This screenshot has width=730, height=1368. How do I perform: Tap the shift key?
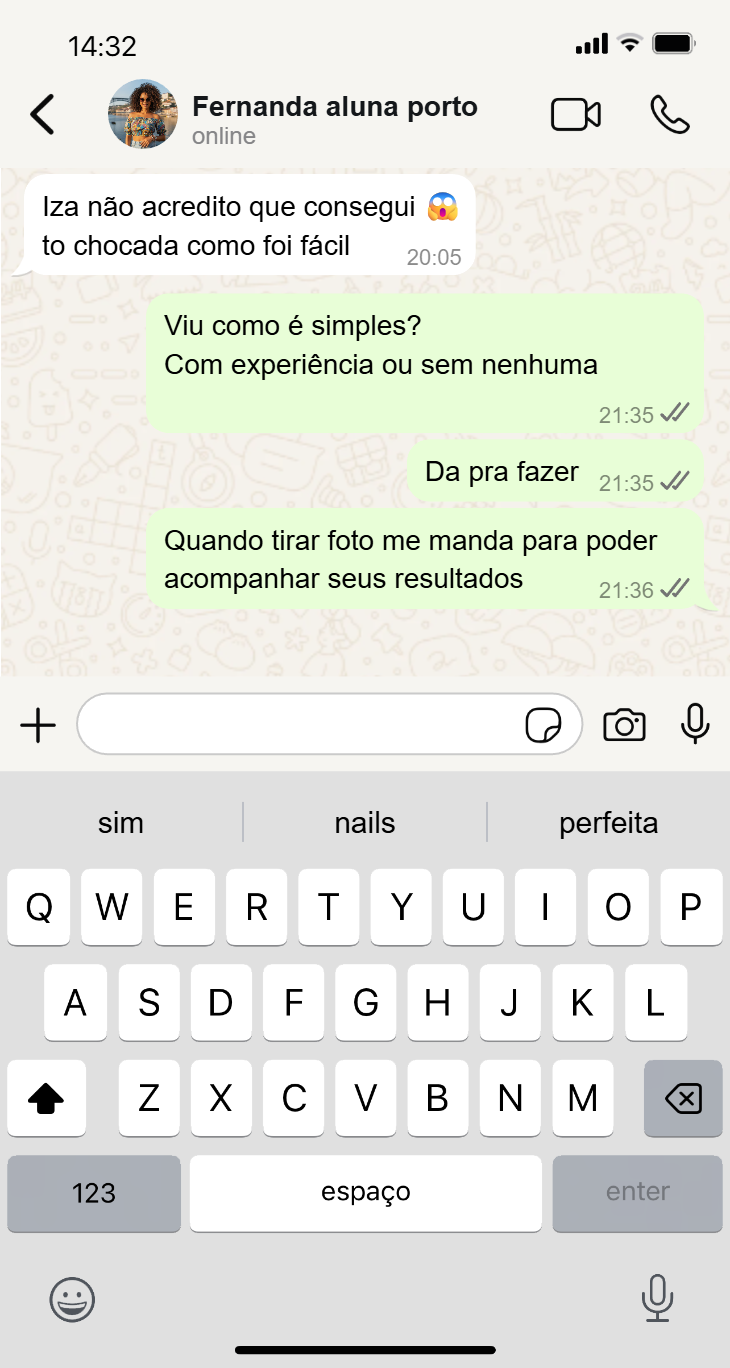[x=46, y=1099]
